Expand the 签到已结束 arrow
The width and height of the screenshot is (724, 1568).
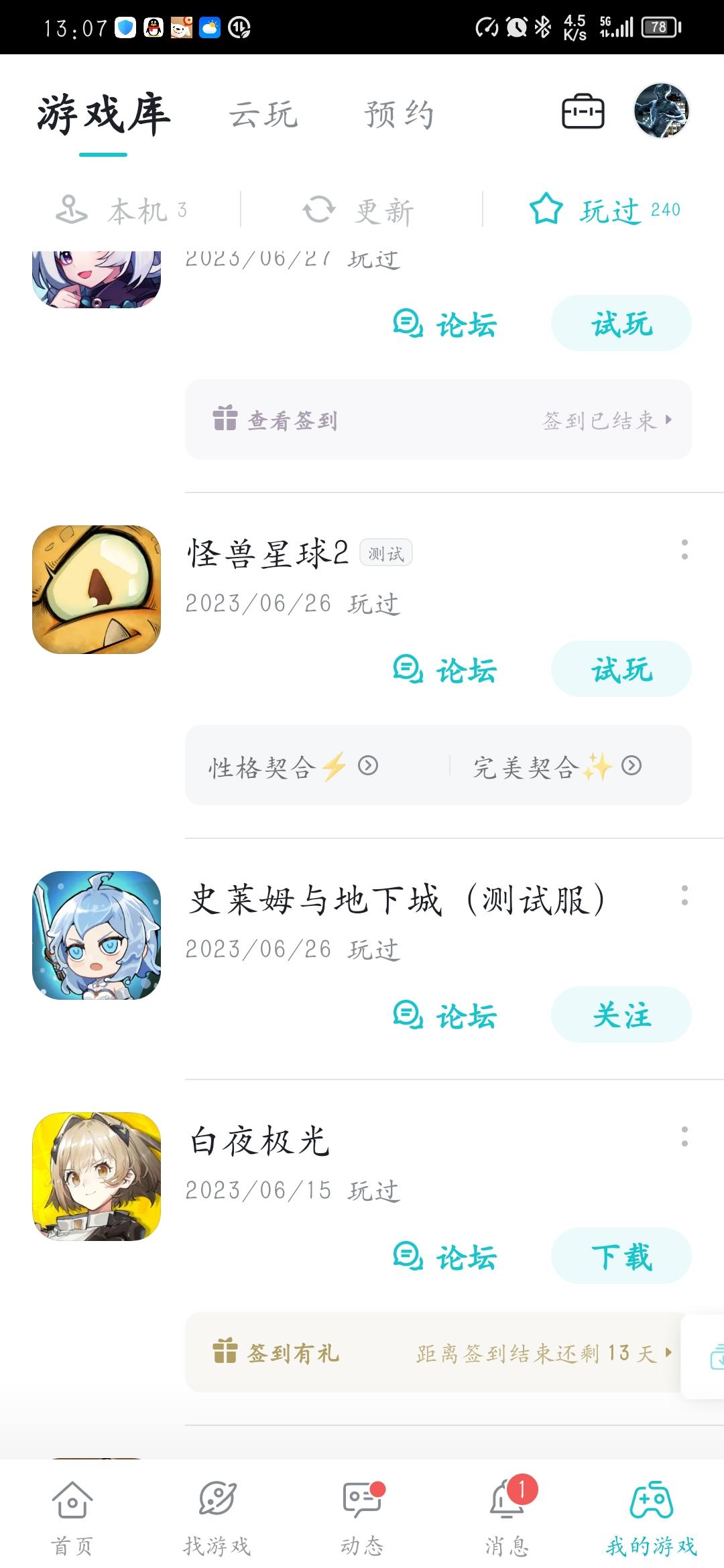(x=668, y=420)
